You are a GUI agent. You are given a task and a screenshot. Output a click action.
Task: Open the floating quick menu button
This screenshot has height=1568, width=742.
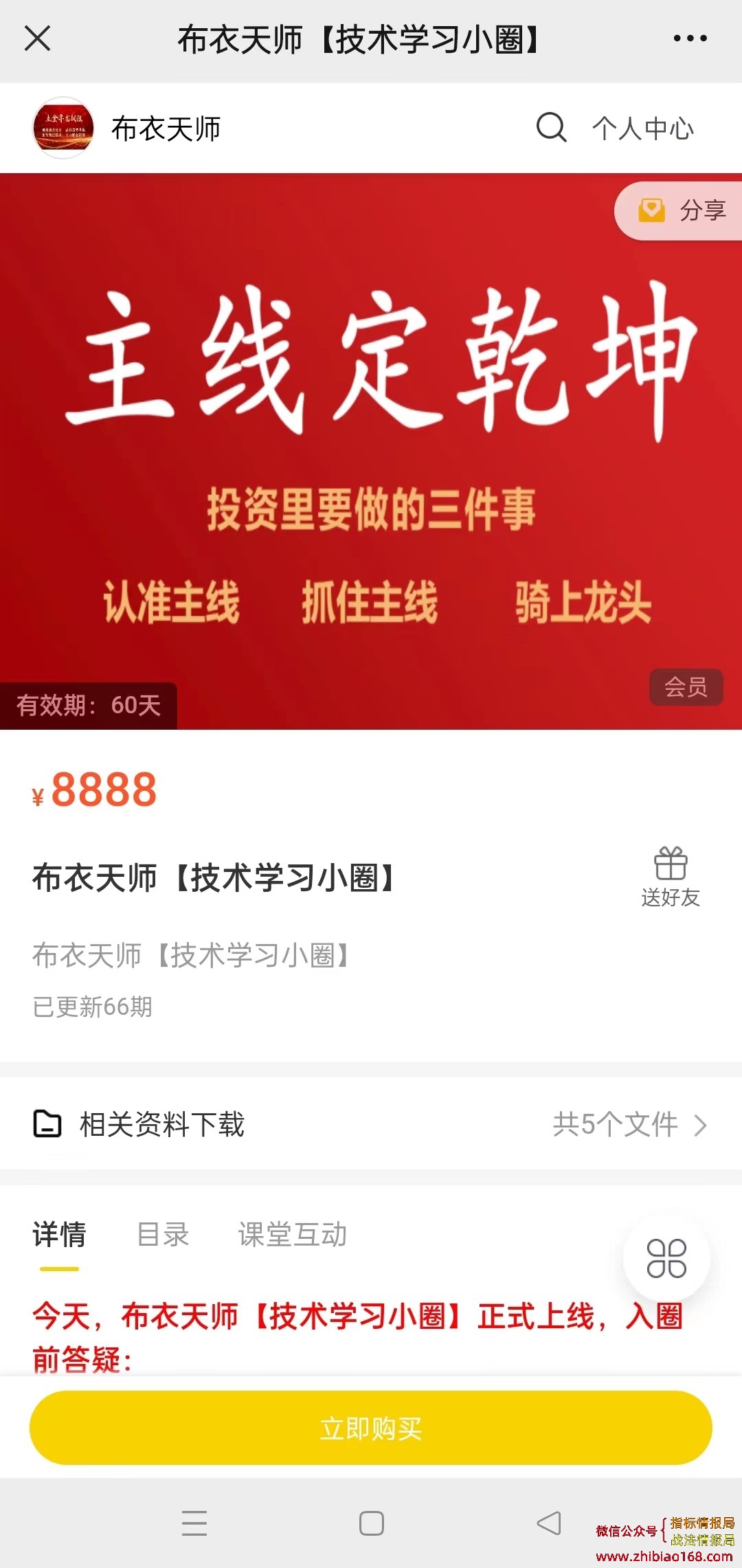coord(666,1258)
